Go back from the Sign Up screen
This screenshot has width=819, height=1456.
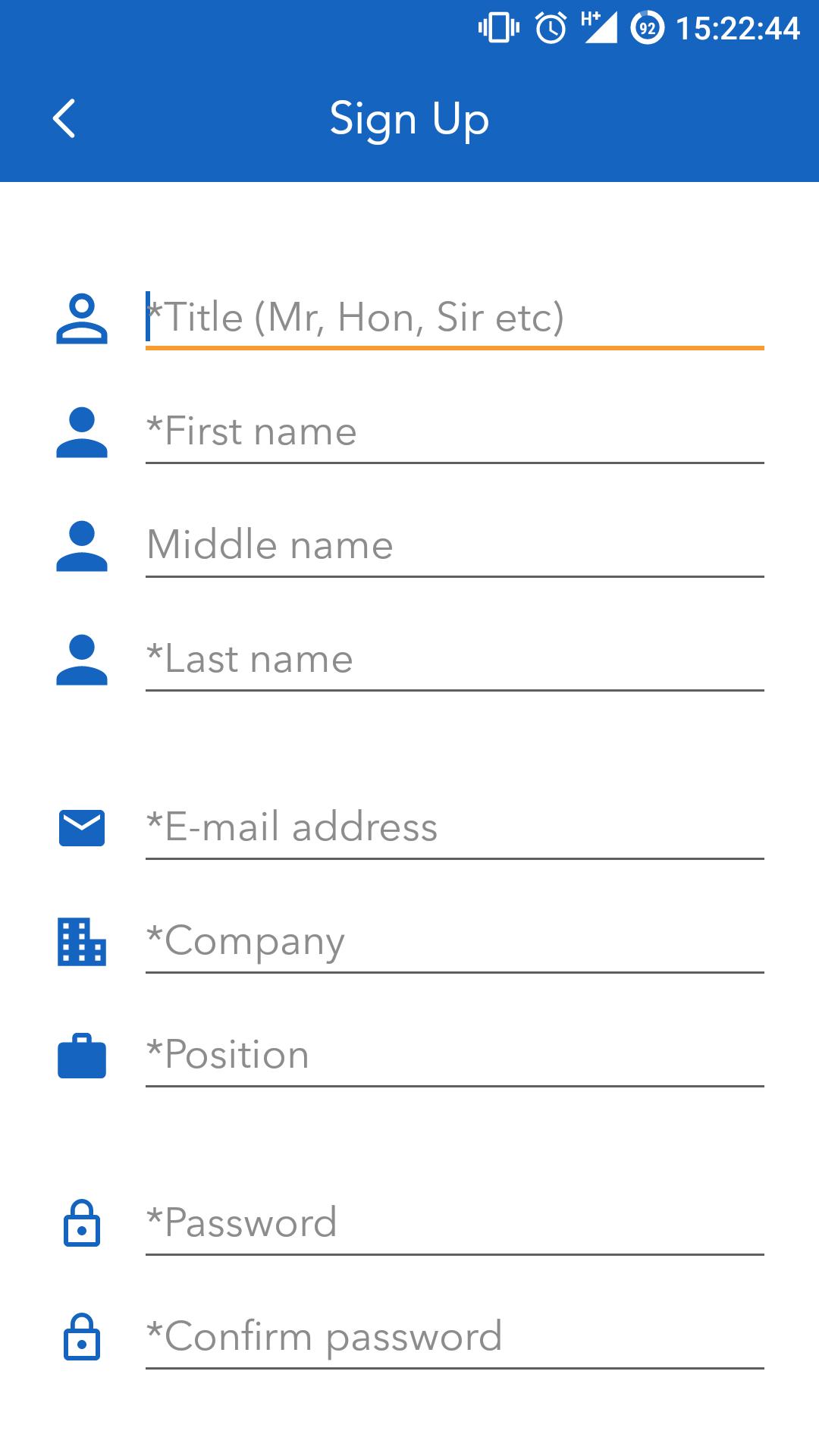pyautogui.click(x=64, y=119)
